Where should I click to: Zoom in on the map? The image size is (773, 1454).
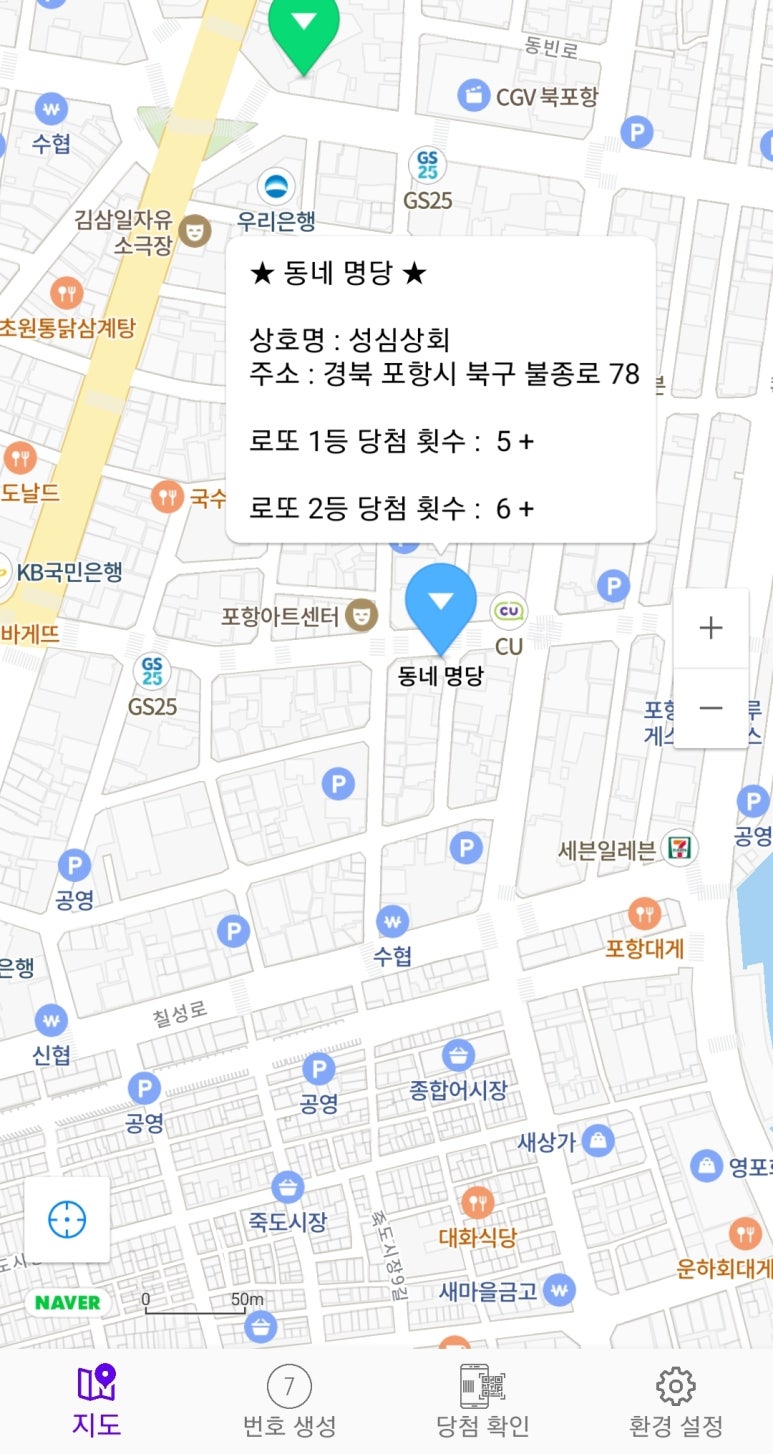click(x=711, y=628)
